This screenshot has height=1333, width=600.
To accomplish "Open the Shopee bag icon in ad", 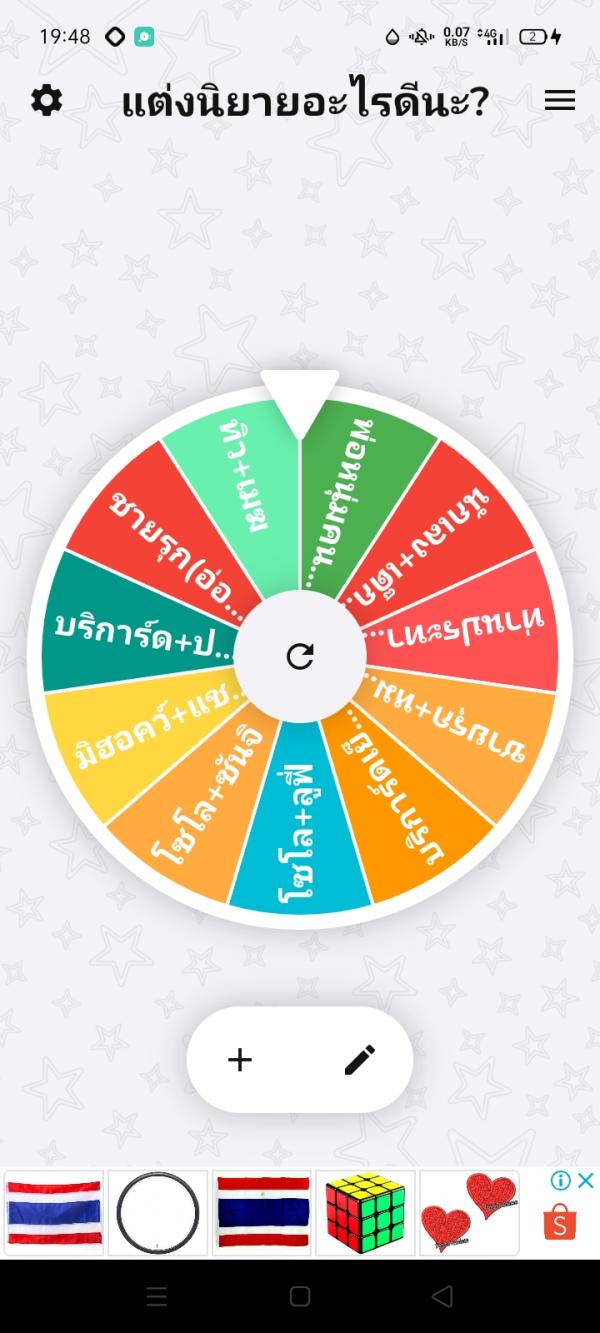I will (x=560, y=1222).
